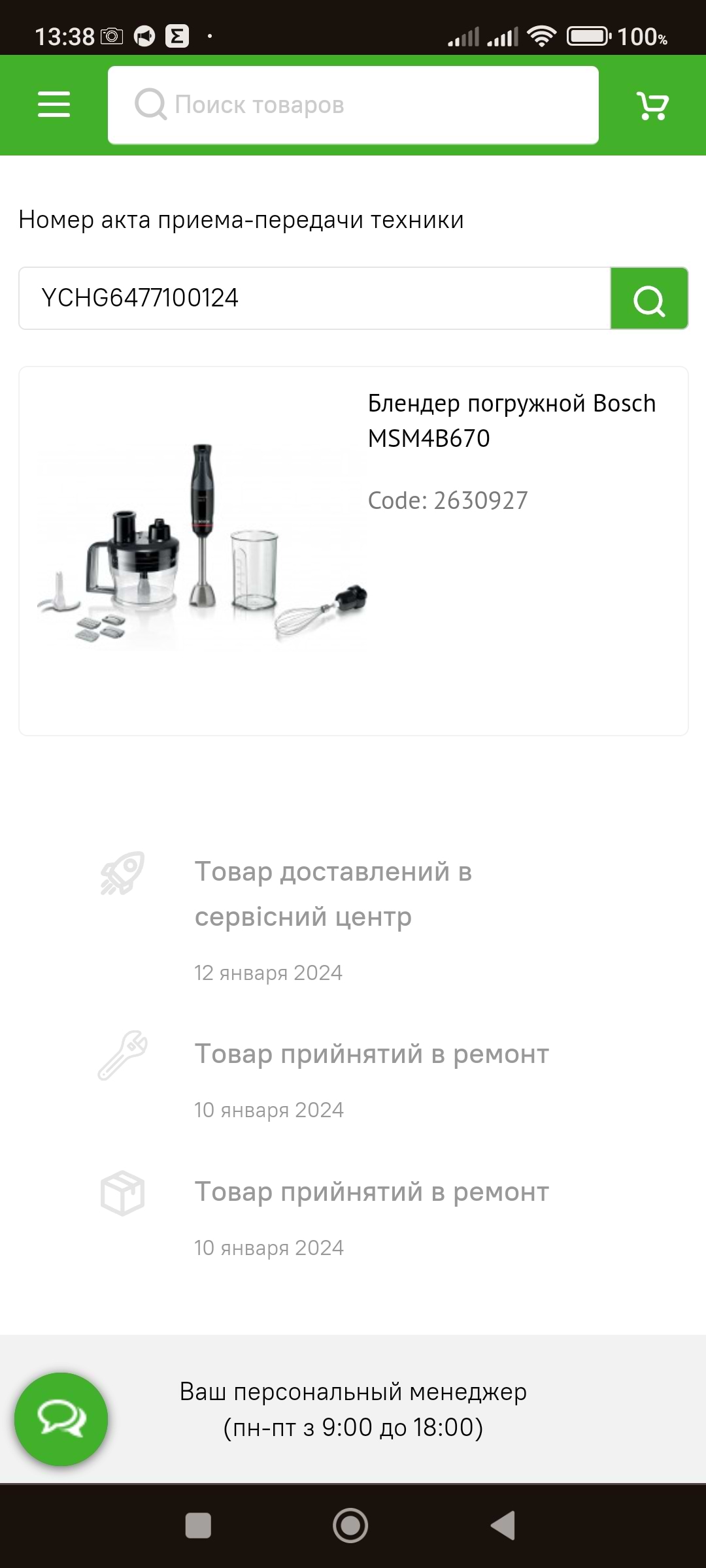Viewport: 706px width, 1568px height.
Task: Open the shopping cart
Action: coord(652,105)
